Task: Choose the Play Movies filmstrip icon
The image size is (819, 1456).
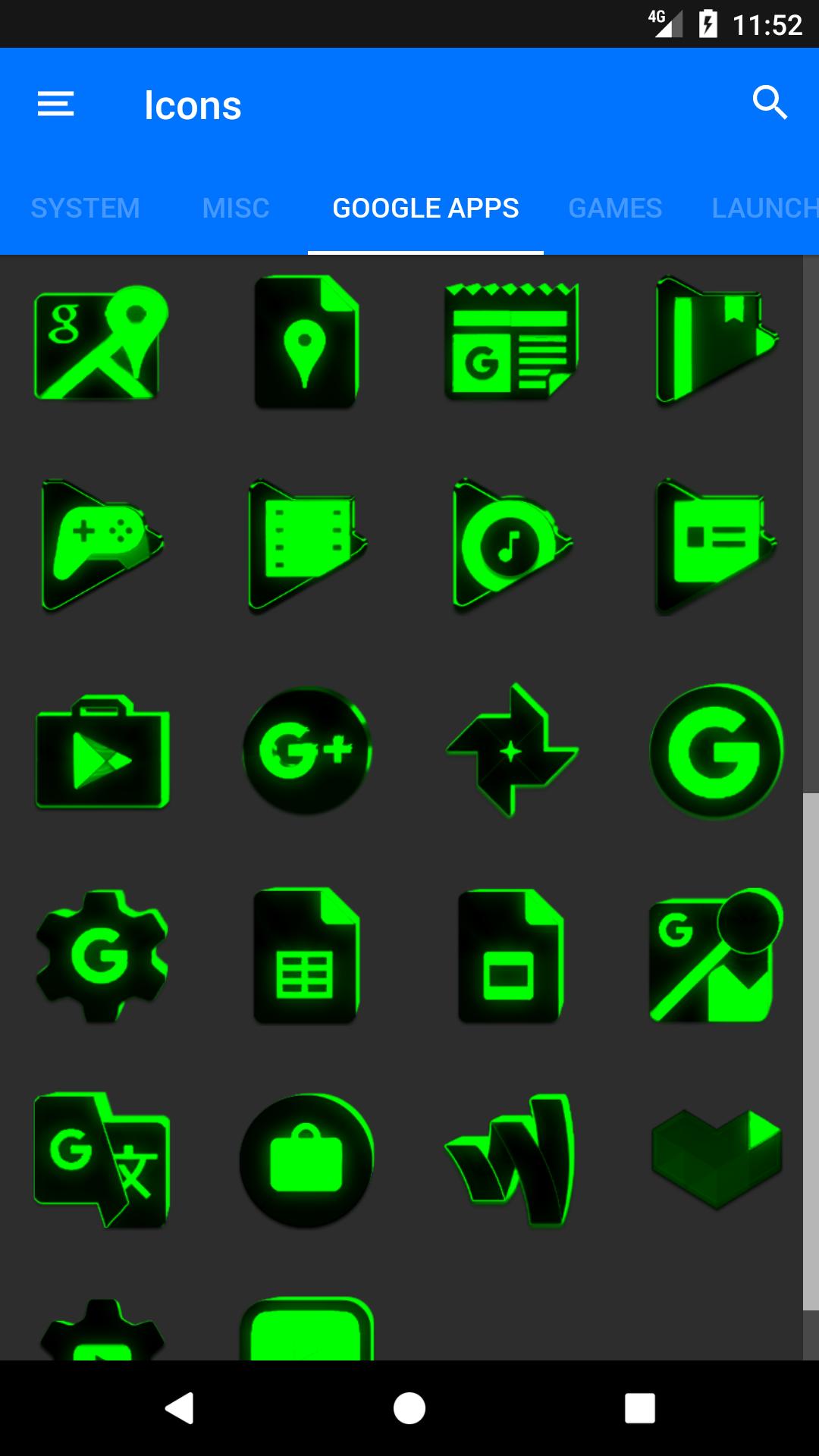Action: [306, 544]
